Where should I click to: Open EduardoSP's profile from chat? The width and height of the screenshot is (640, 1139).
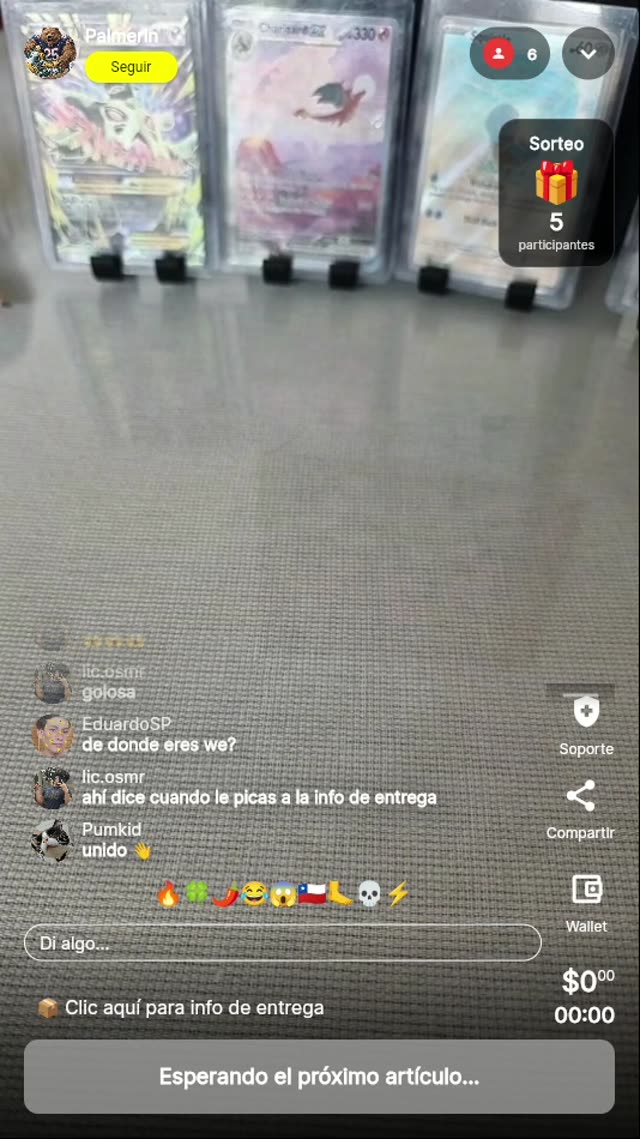tap(53, 735)
